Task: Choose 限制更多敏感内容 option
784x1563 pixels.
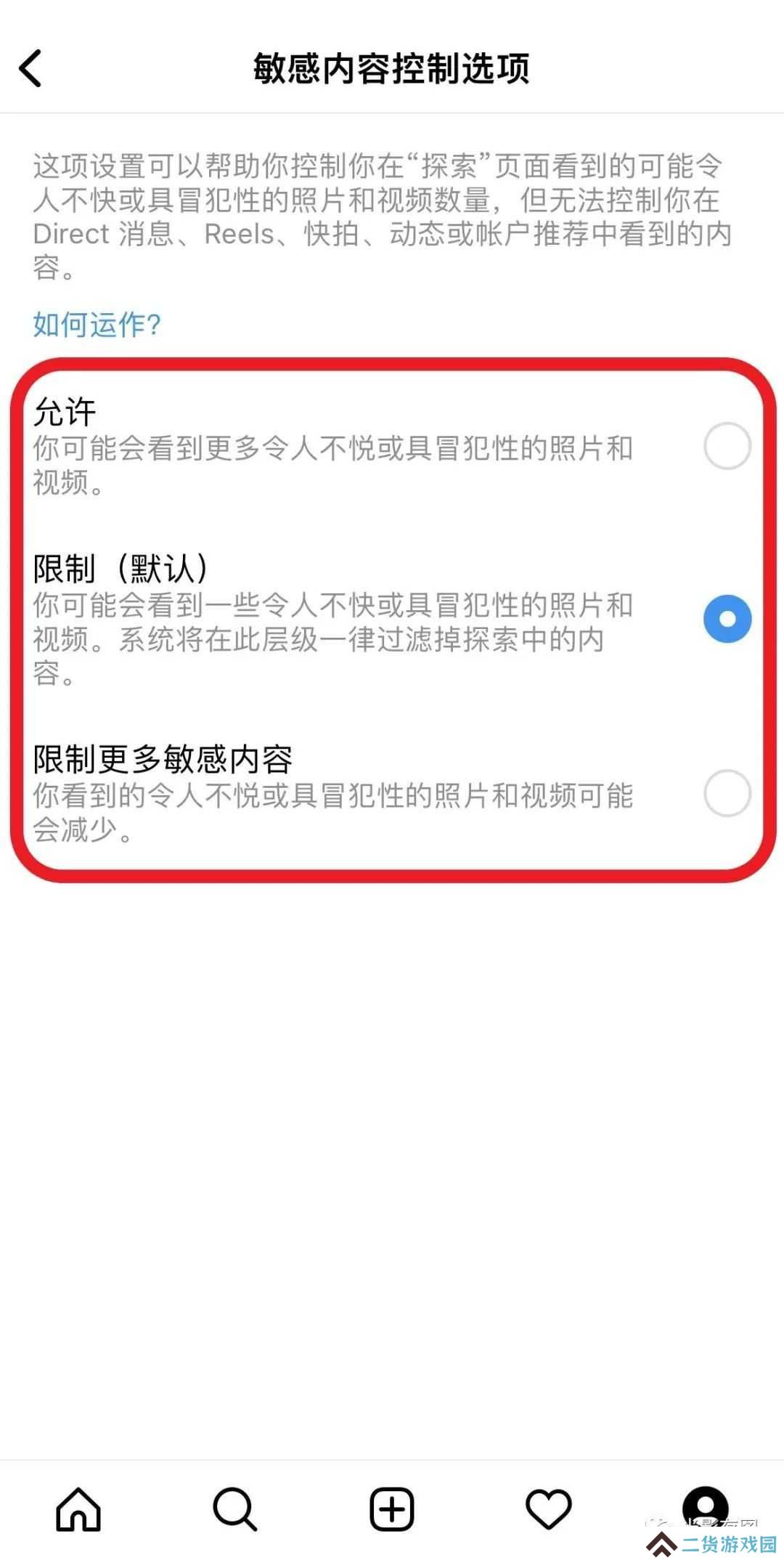Action: 727,793
